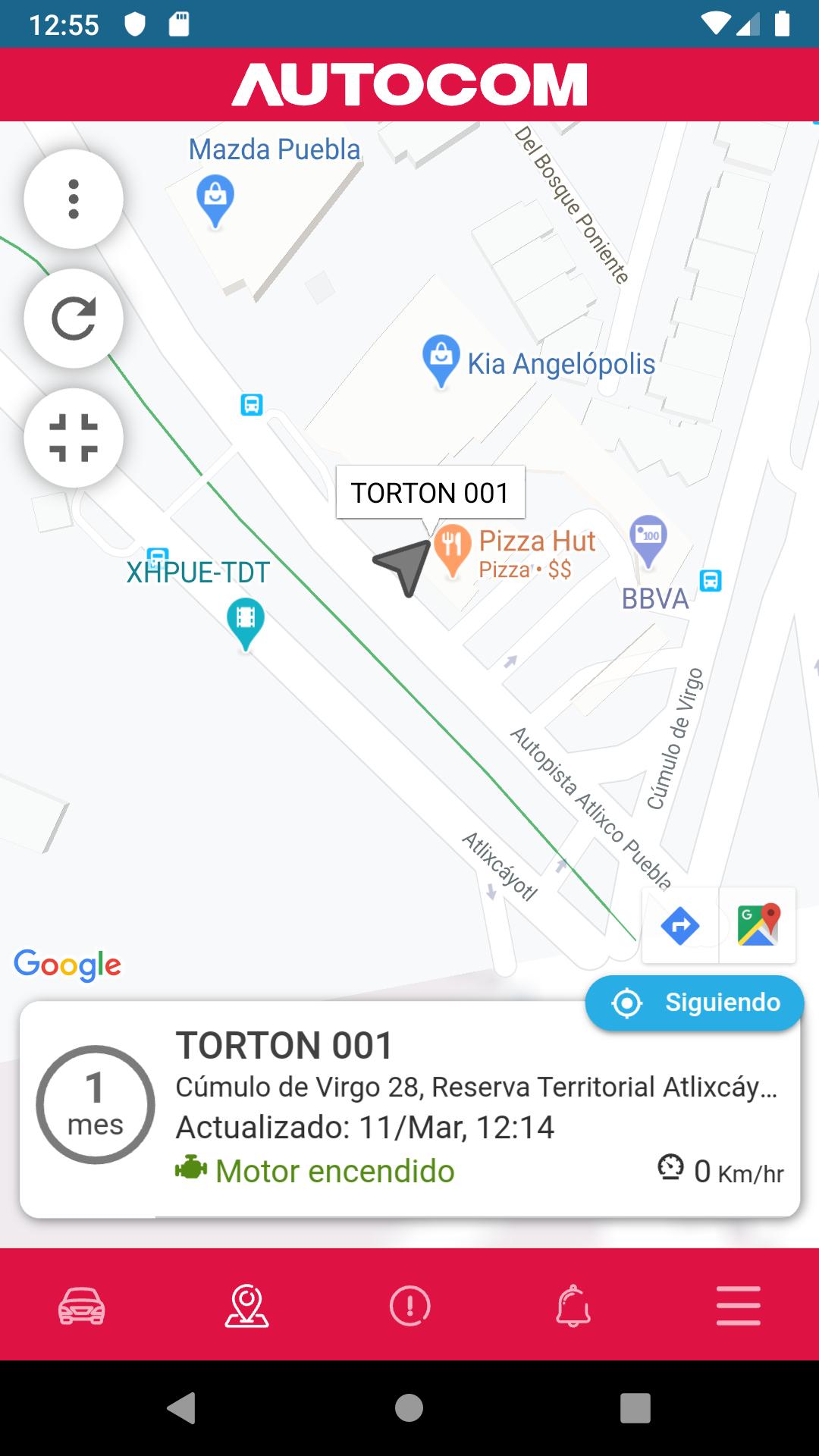Get directions with the blue arrow button
819x1456 pixels.
click(x=680, y=925)
